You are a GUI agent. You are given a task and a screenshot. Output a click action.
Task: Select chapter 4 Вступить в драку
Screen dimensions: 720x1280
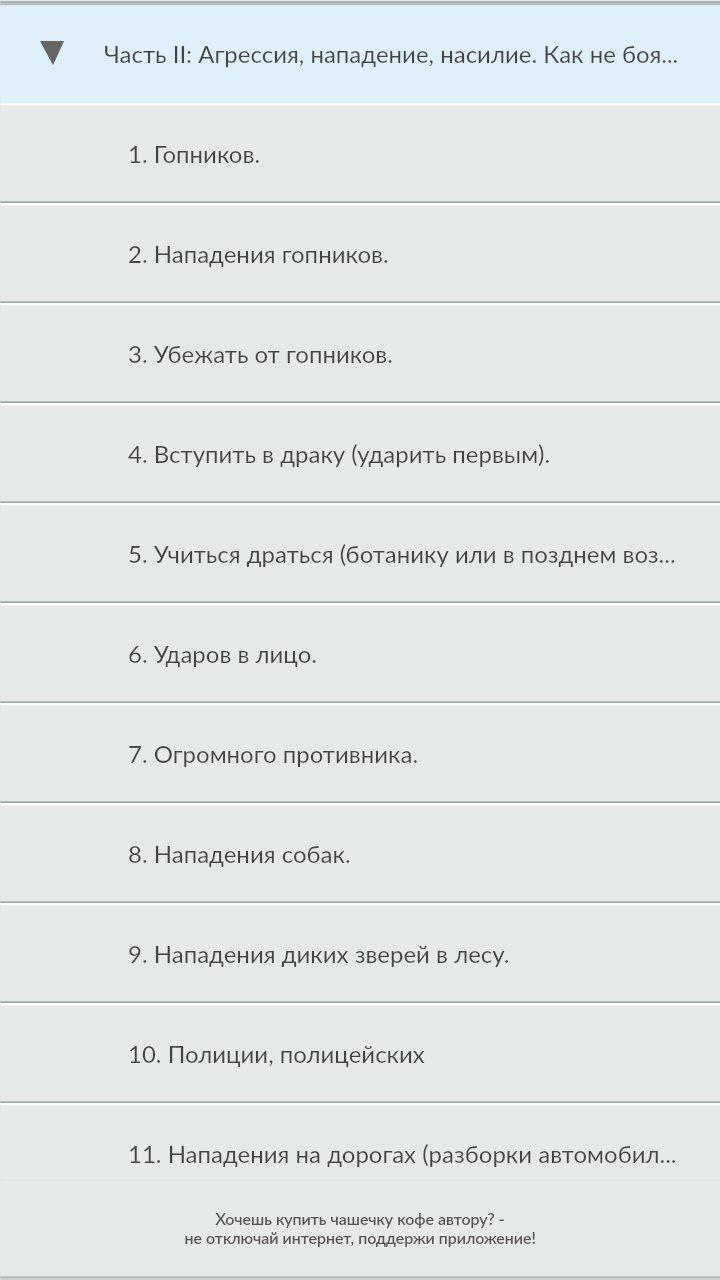[360, 455]
